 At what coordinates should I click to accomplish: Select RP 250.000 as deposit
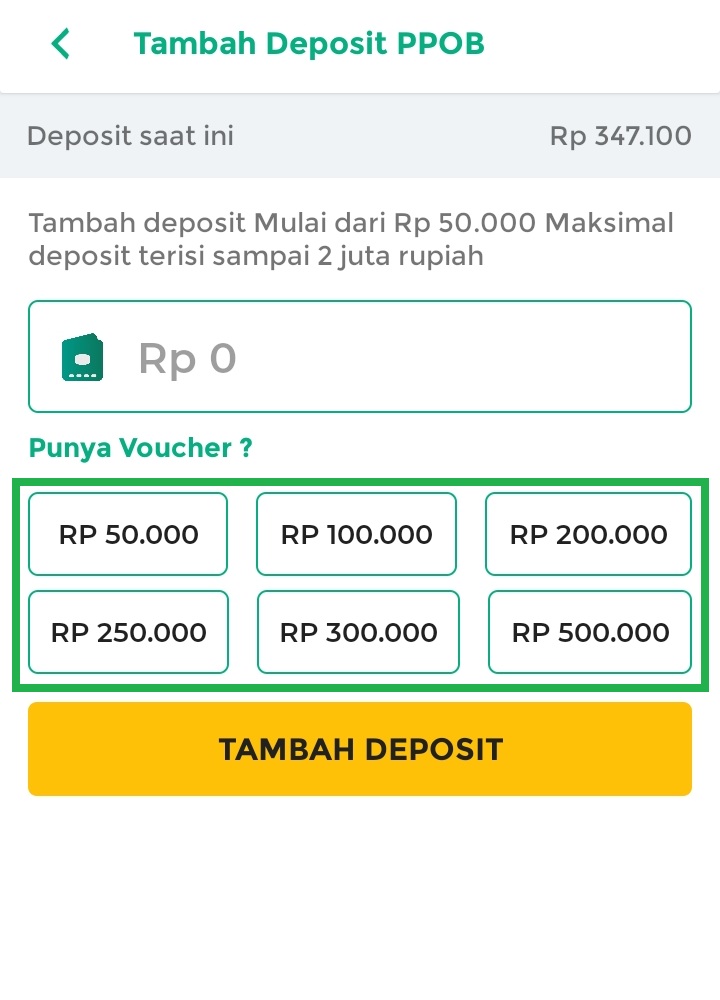tap(128, 632)
